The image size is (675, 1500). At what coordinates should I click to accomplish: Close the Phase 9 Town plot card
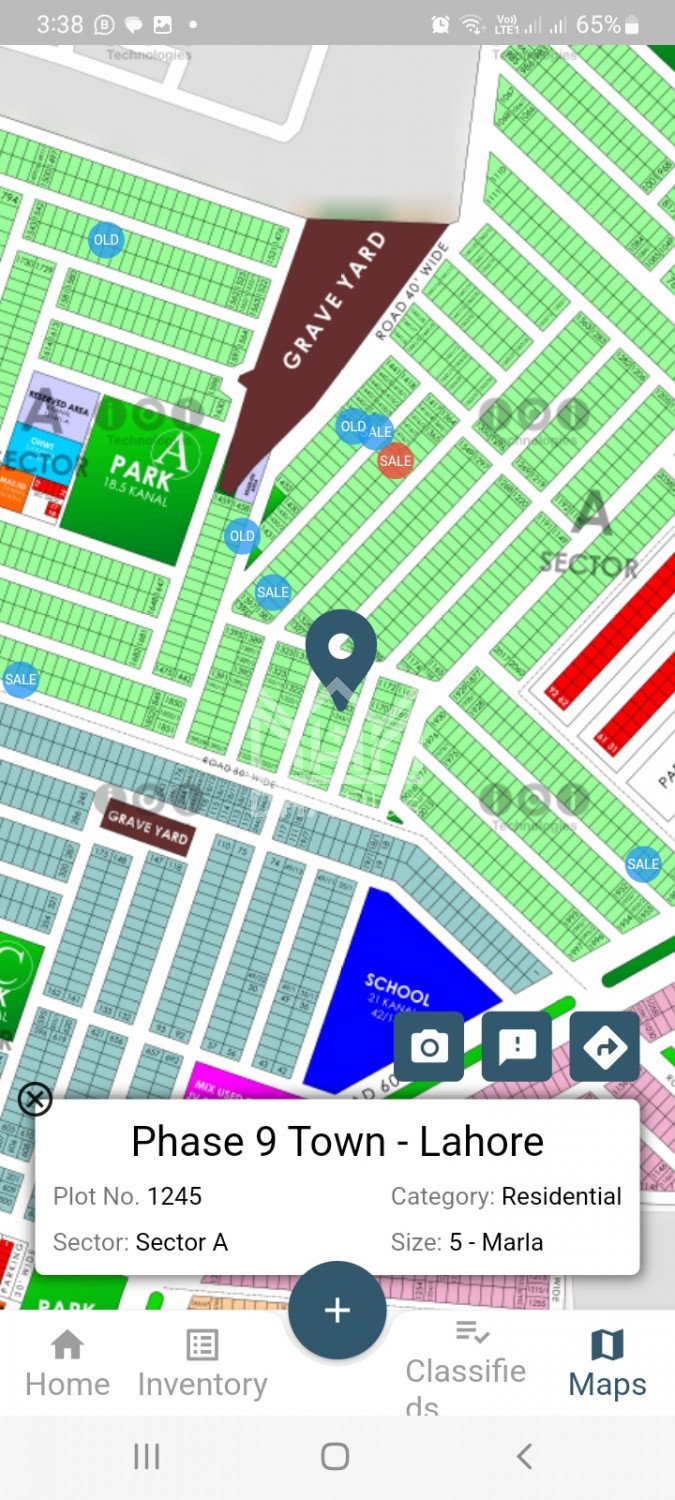(35, 1100)
